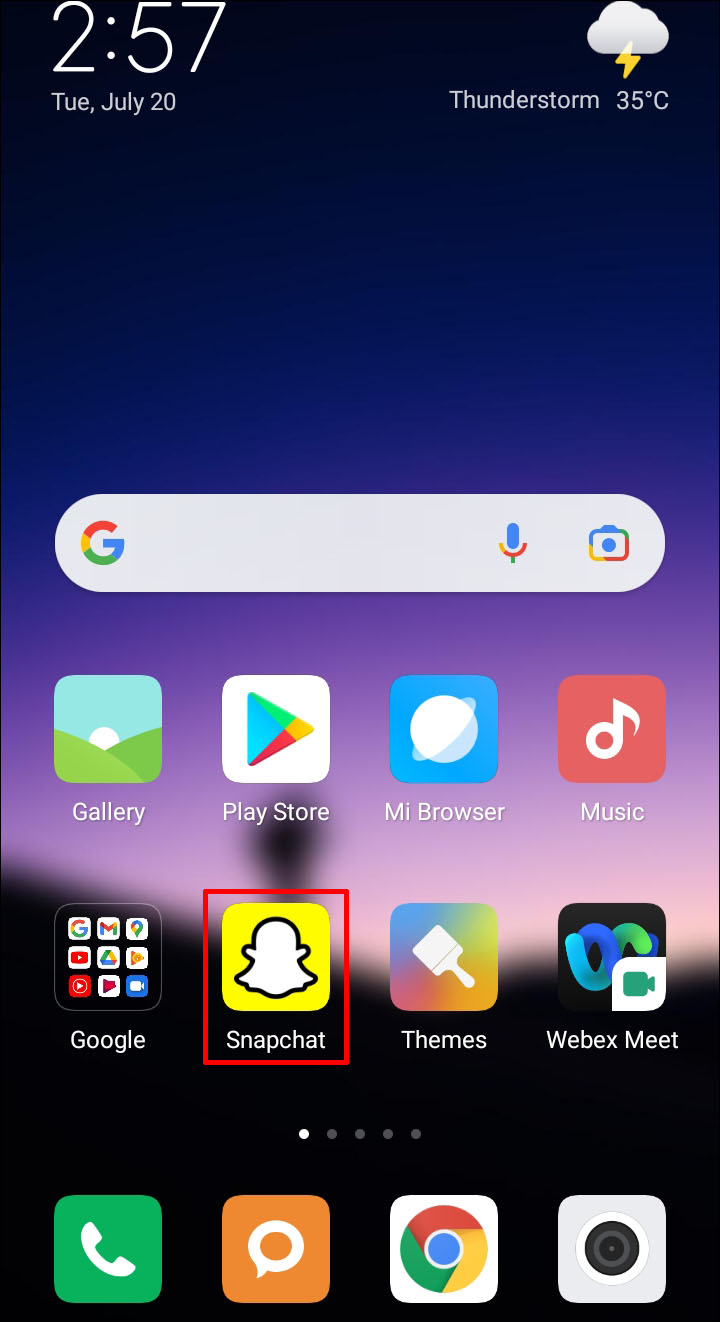Open the Music app
Viewport: 720px width, 1322px height.
coord(612,729)
